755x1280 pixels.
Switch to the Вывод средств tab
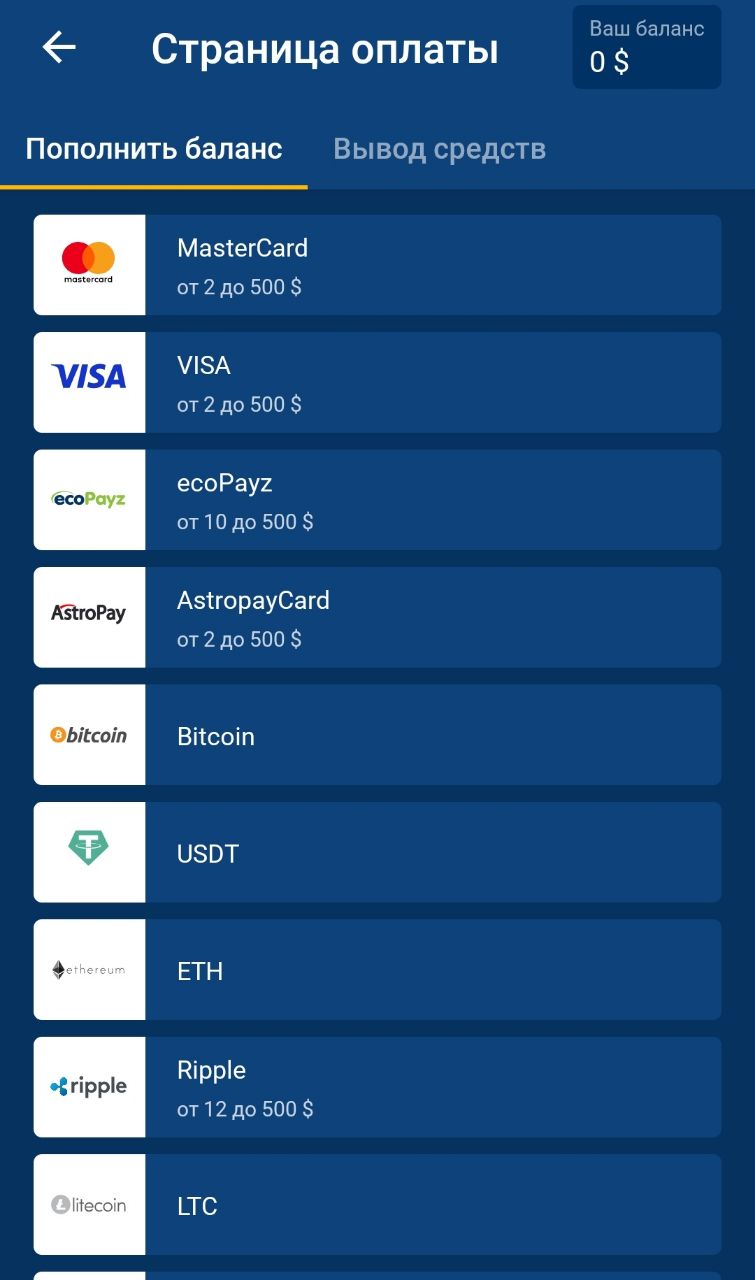[439, 149]
